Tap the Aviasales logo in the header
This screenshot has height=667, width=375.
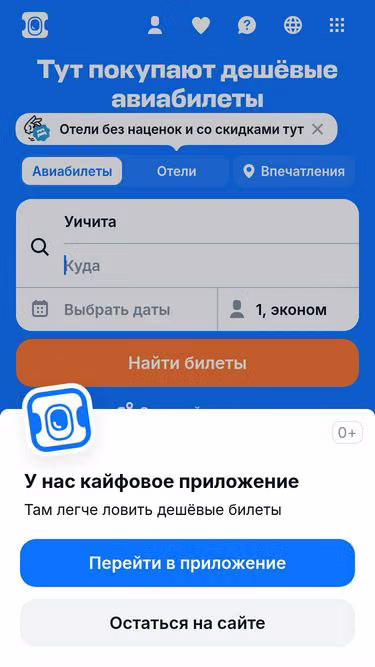click(x=35, y=26)
